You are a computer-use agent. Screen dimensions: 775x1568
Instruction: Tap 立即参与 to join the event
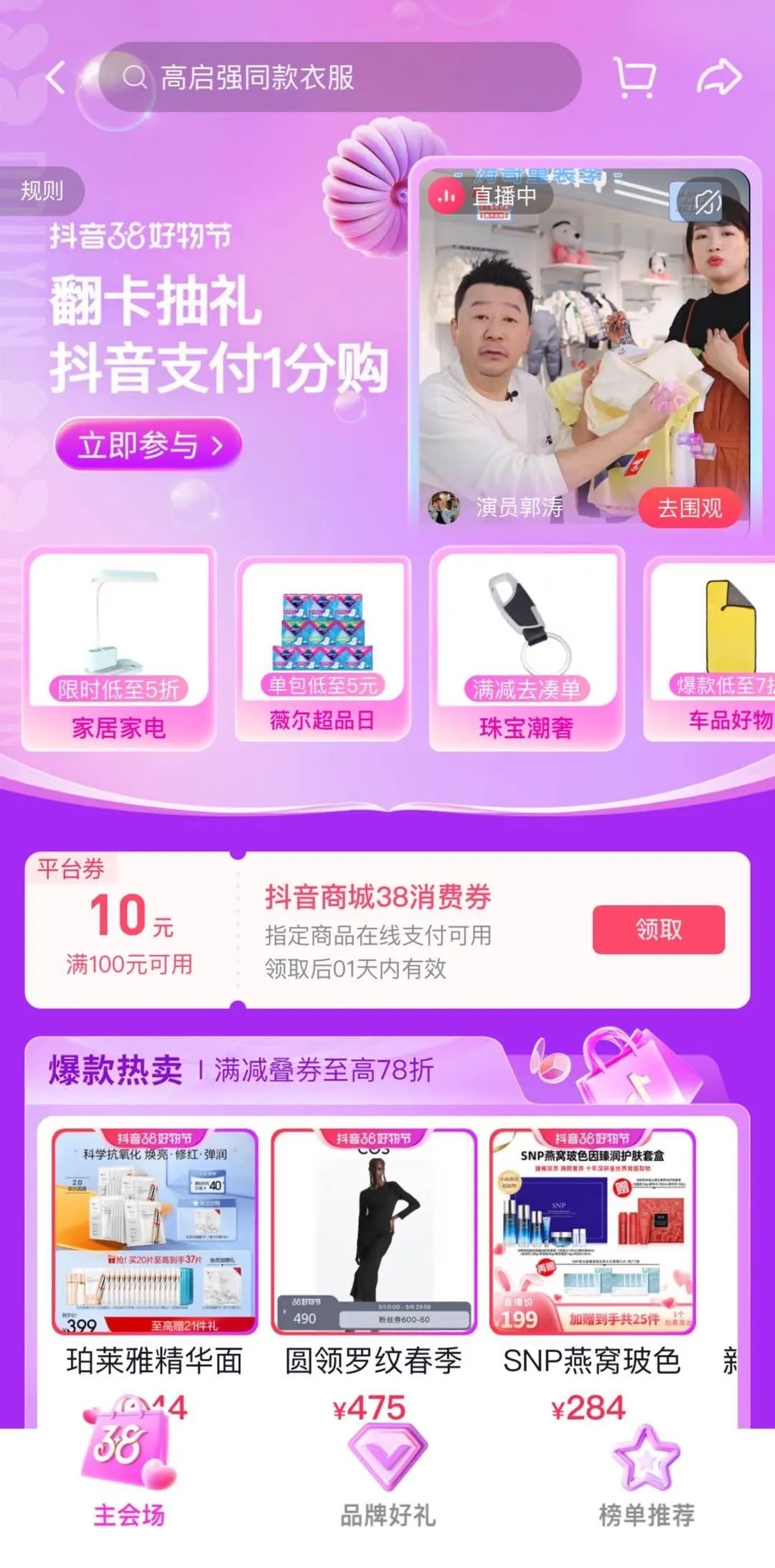pyautogui.click(x=149, y=445)
